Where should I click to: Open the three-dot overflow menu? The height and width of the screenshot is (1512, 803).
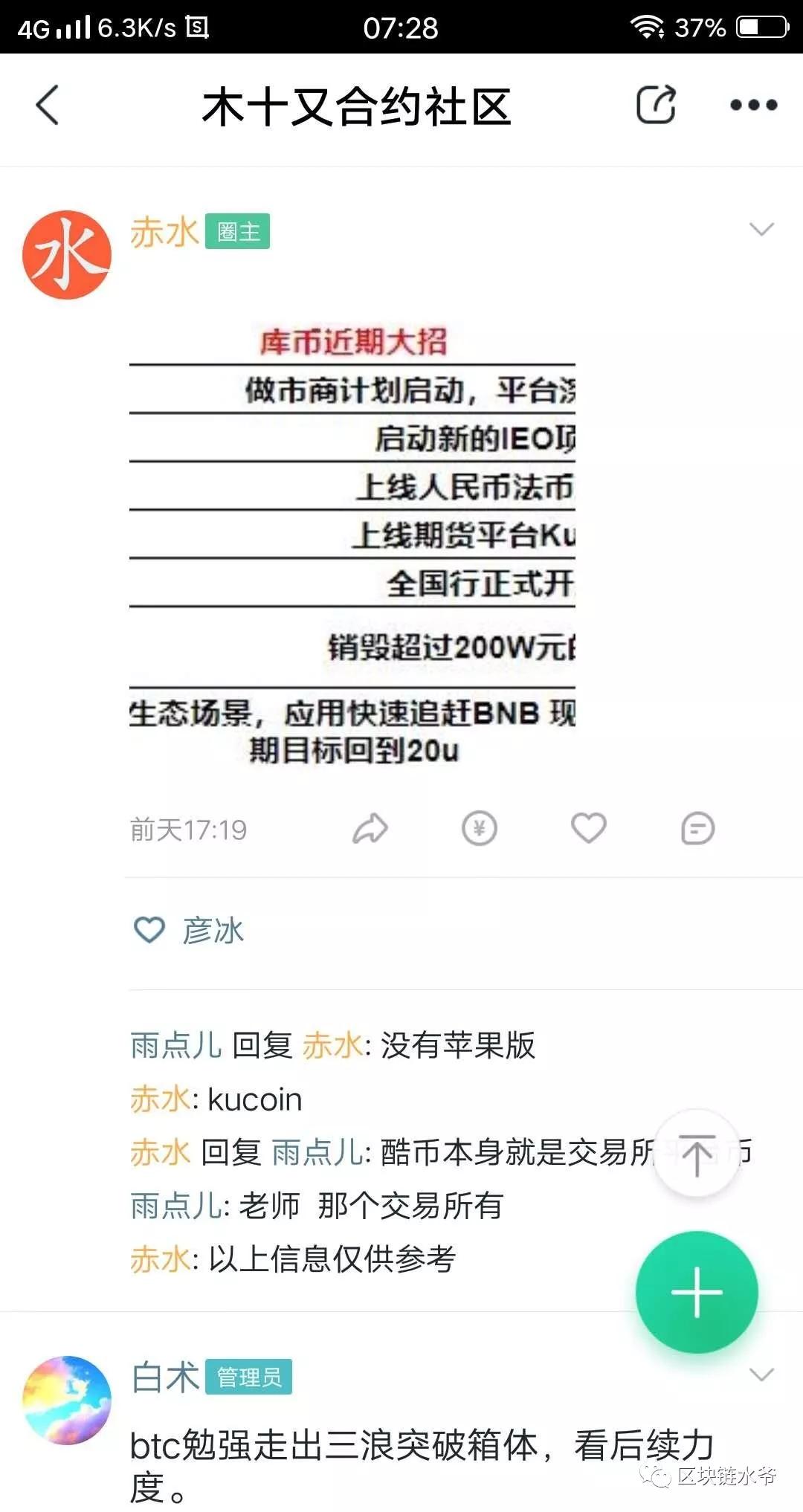[753, 105]
